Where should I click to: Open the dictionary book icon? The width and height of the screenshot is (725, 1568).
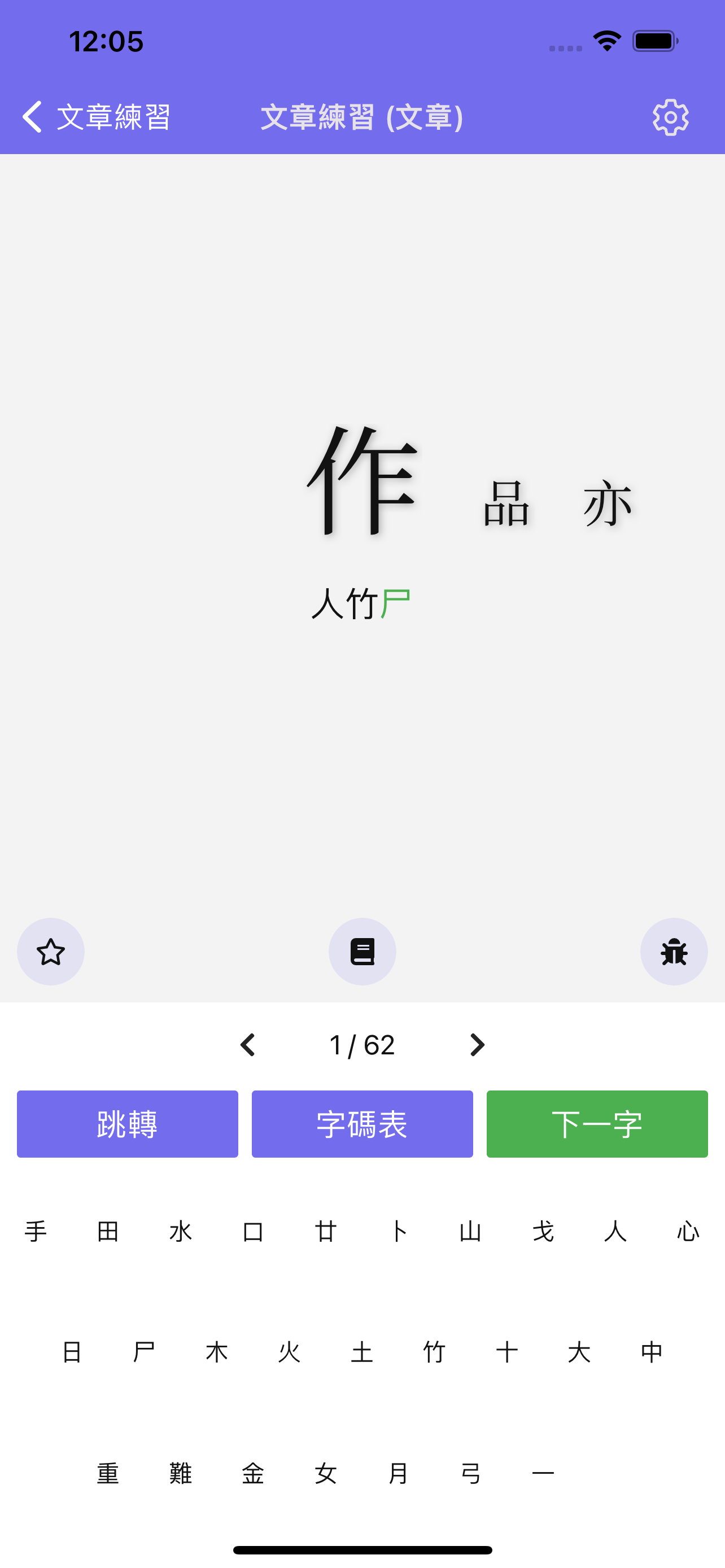(x=362, y=952)
